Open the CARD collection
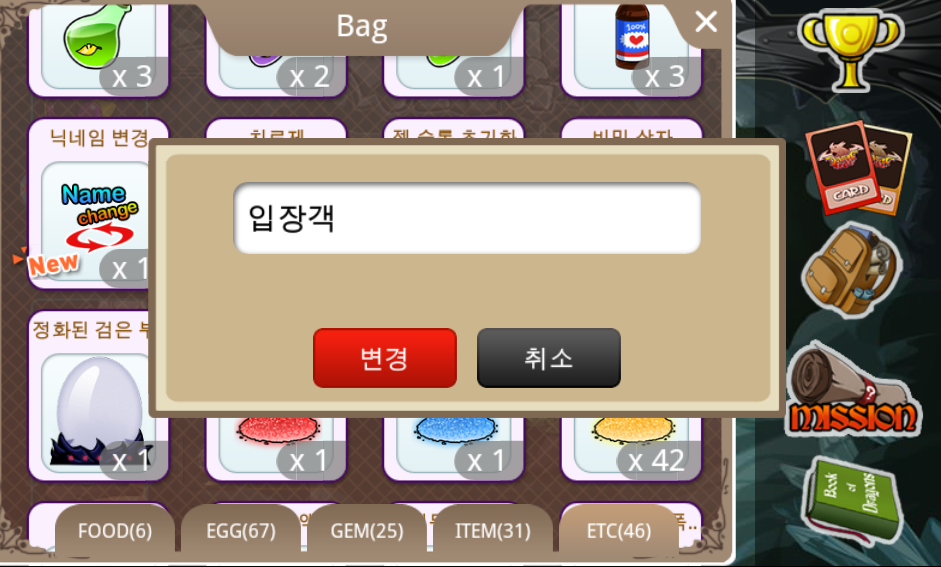Screen dimensions: 941x567 pos(858,168)
